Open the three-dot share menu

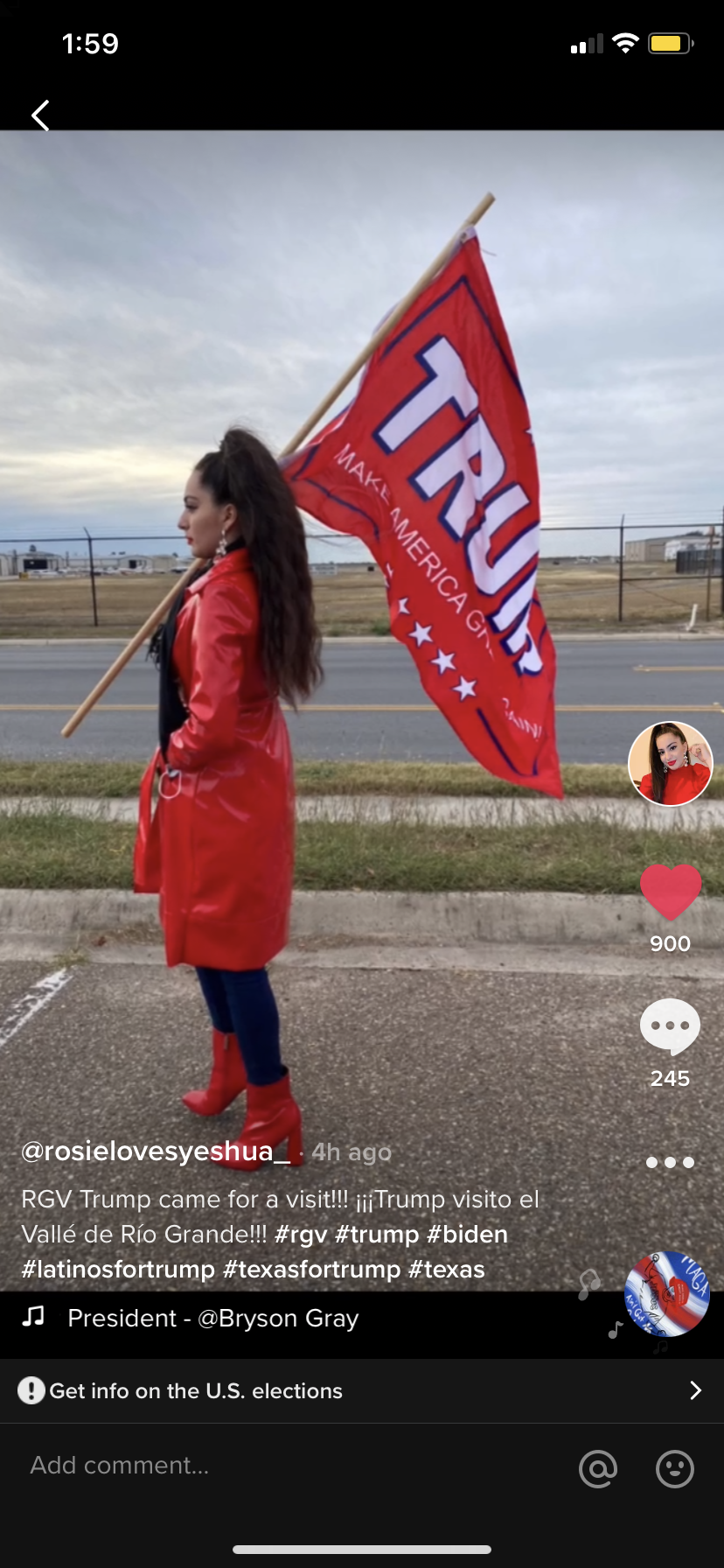[670, 1162]
